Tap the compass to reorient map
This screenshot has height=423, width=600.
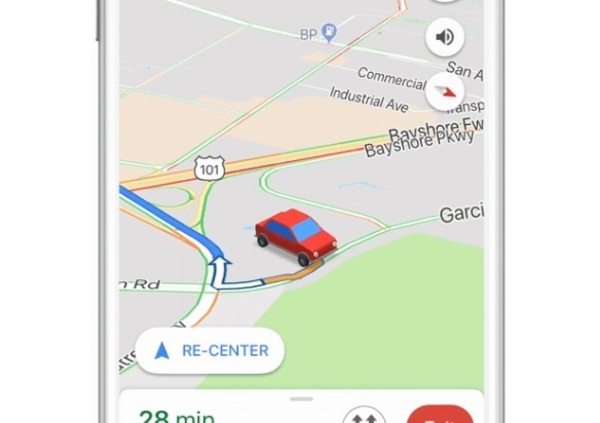(446, 91)
